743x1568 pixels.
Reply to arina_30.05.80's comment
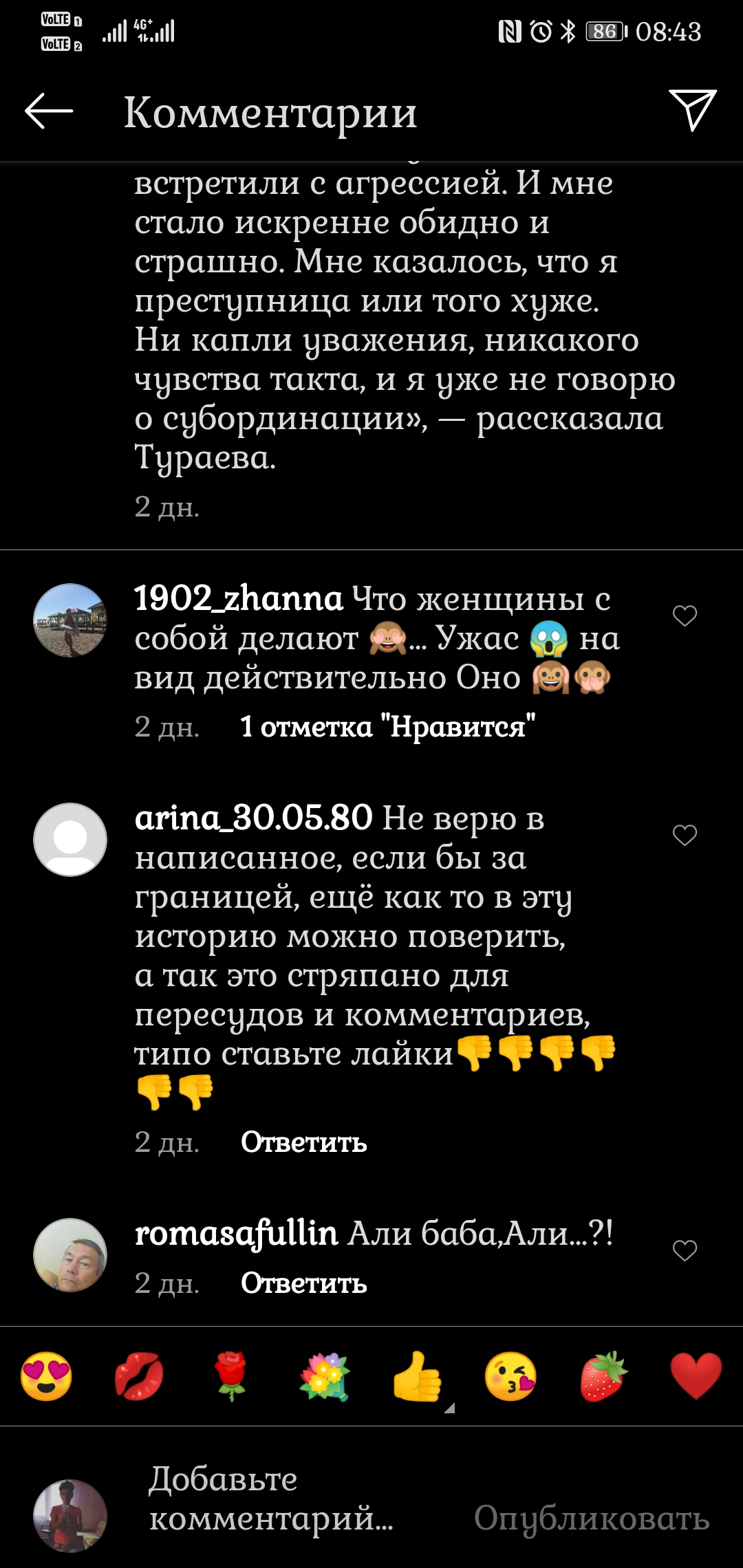tap(303, 1142)
